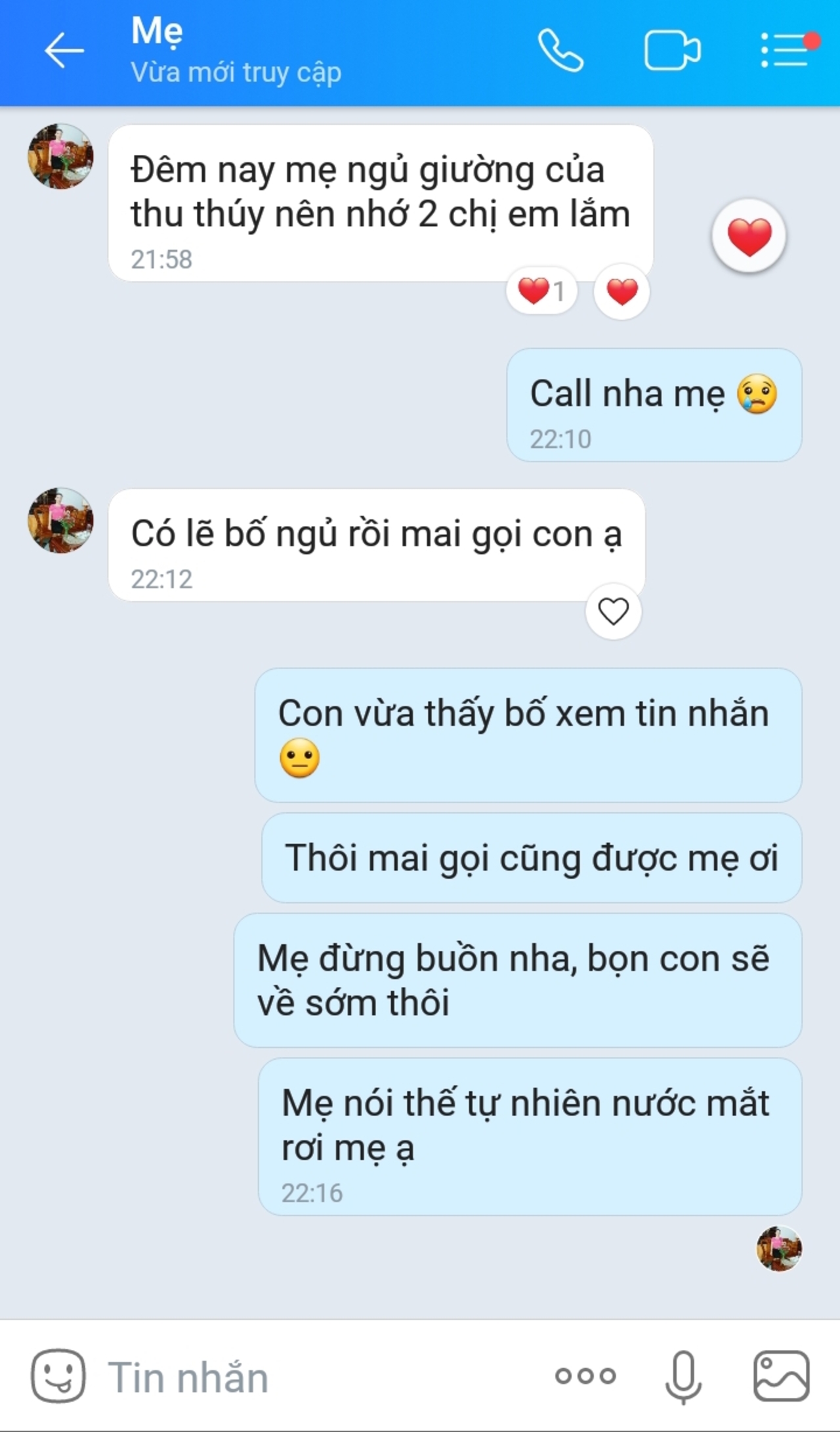Open Mẹ's avatar beside the 21:58 message

60,156
